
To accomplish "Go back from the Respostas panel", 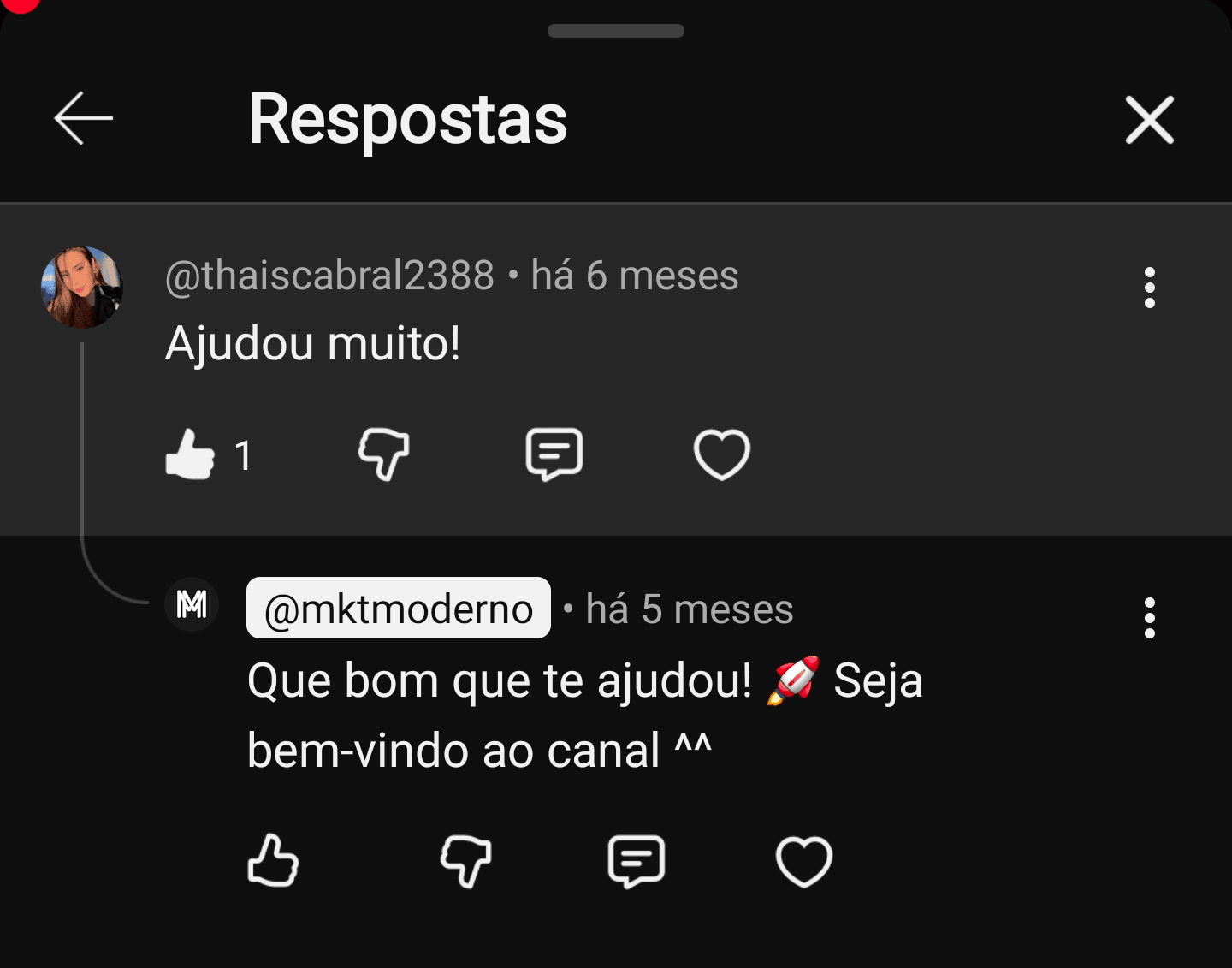I will [x=83, y=118].
